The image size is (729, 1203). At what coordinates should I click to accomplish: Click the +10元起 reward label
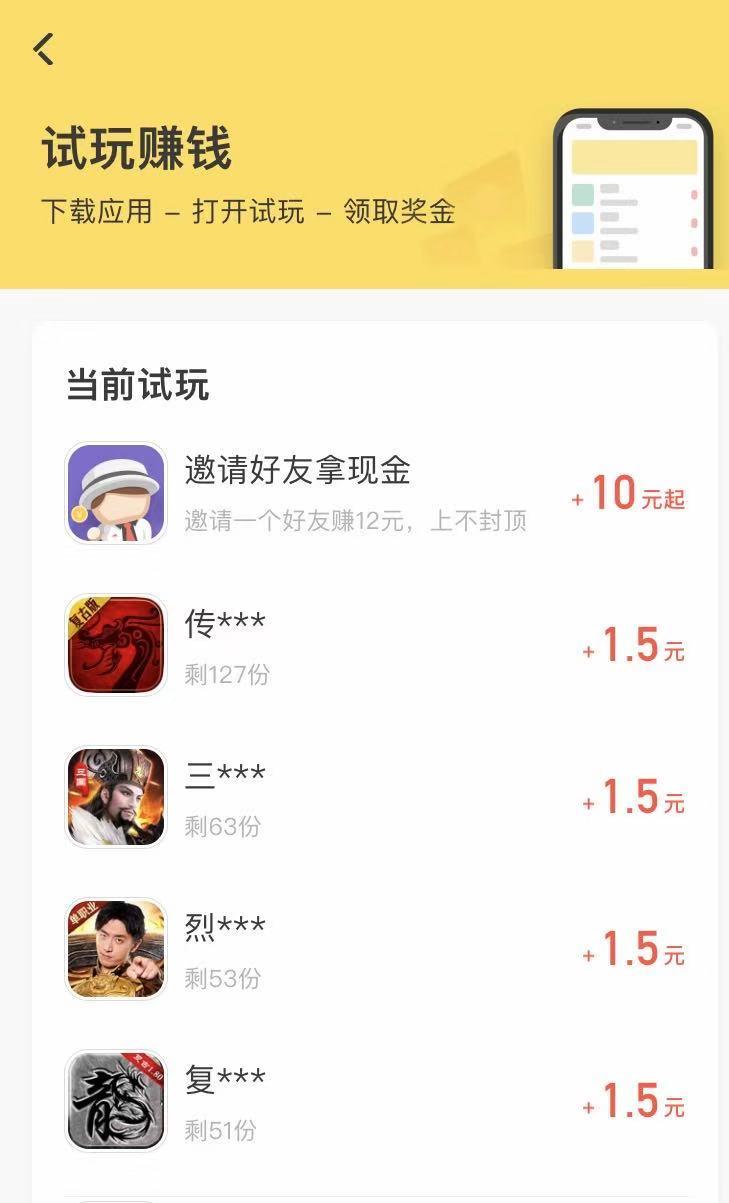tap(630, 493)
